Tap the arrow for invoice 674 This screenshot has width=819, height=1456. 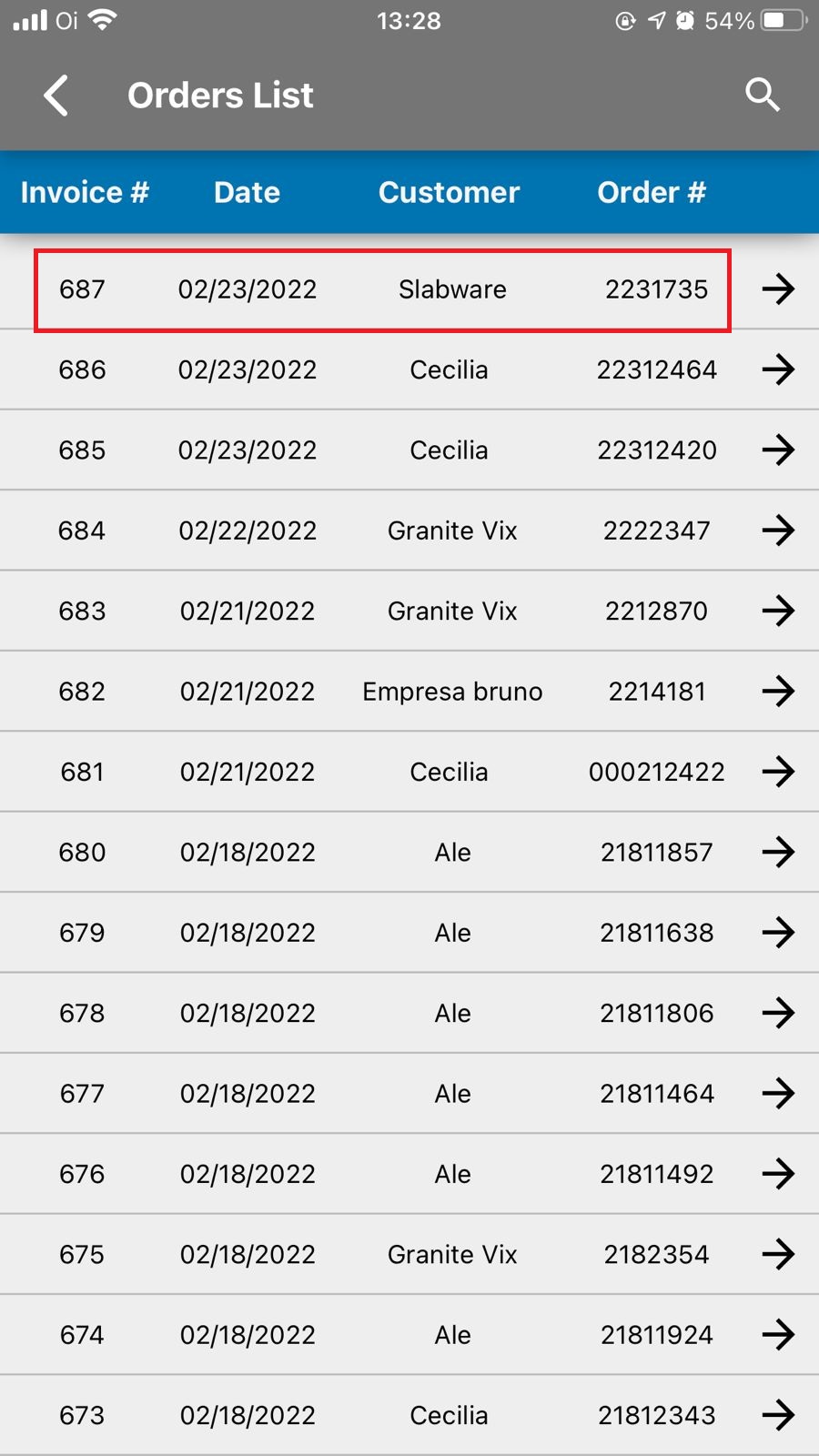pos(778,1335)
